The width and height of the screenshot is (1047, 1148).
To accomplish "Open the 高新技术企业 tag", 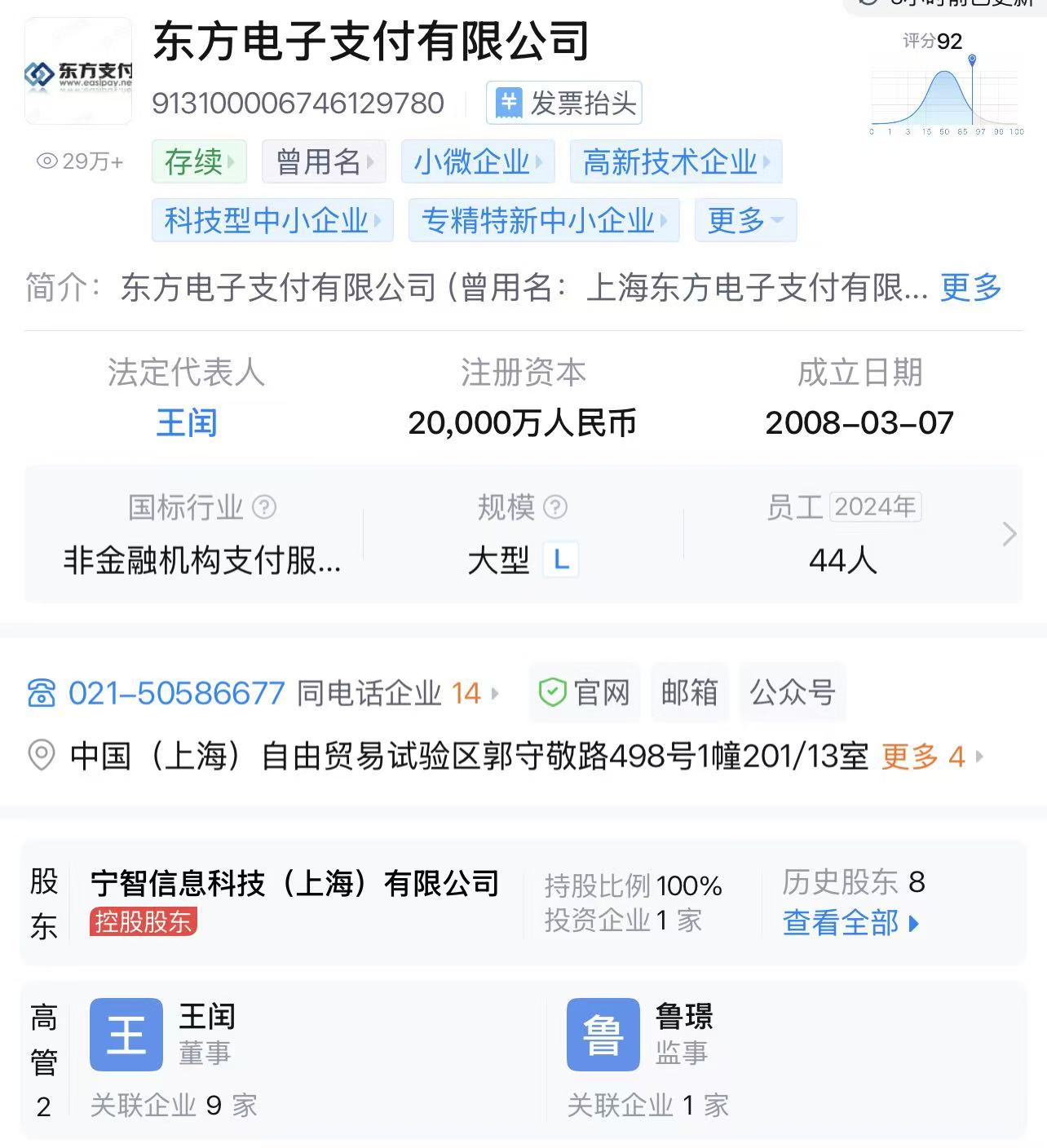I will (x=676, y=161).
